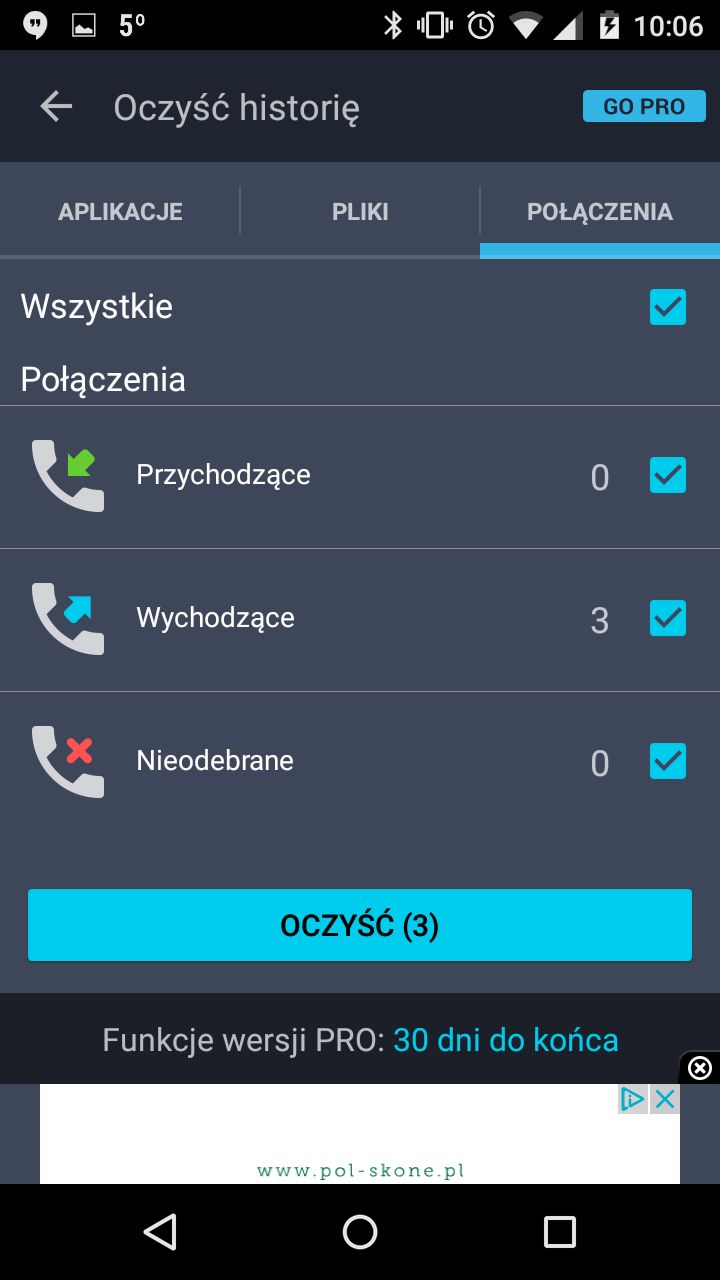720x1280 pixels.
Task: Select the POŁĄCZENIA tab
Action: tap(600, 212)
